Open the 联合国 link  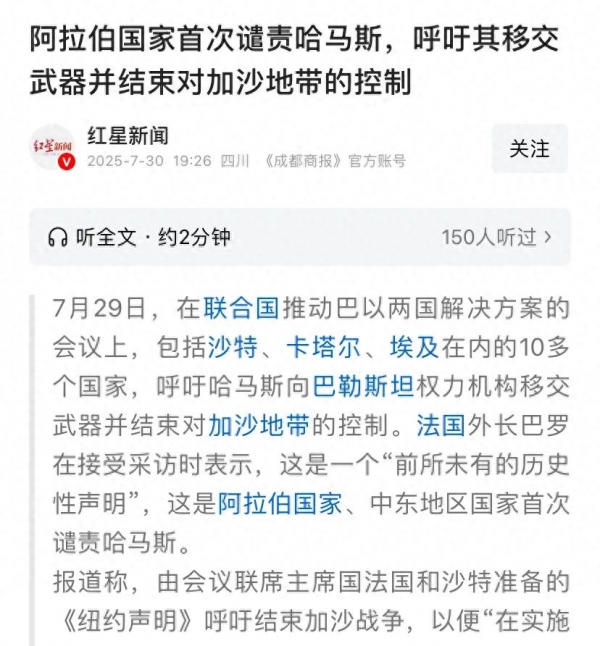[x=240, y=306]
